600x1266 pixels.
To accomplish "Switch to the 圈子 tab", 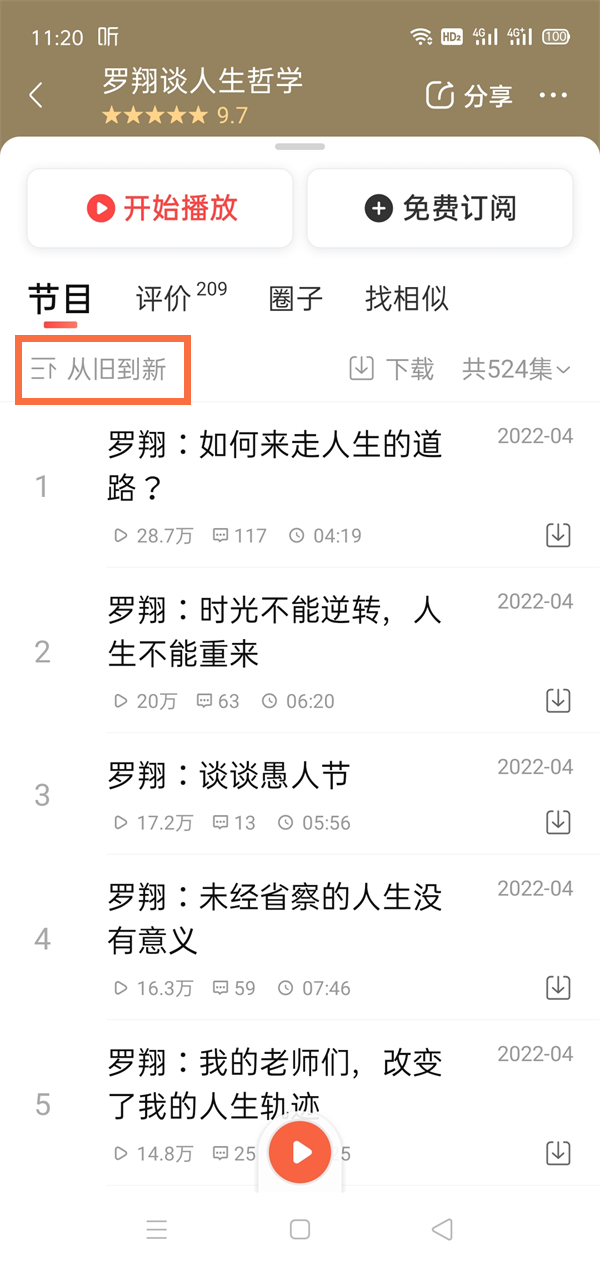I will [x=296, y=298].
